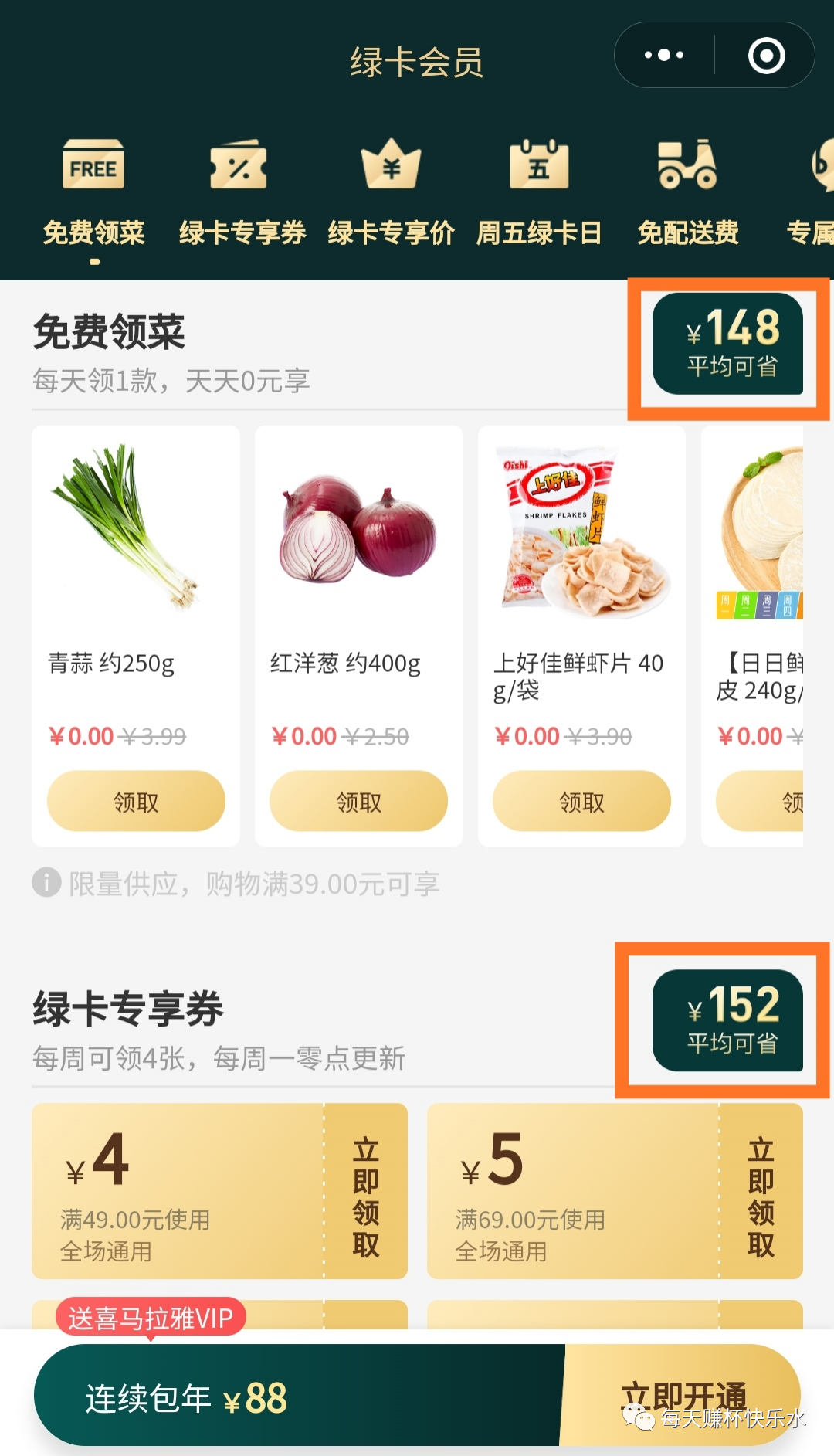
Task: Claim the 红洋葱 with 领取 button
Action: click(358, 802)
